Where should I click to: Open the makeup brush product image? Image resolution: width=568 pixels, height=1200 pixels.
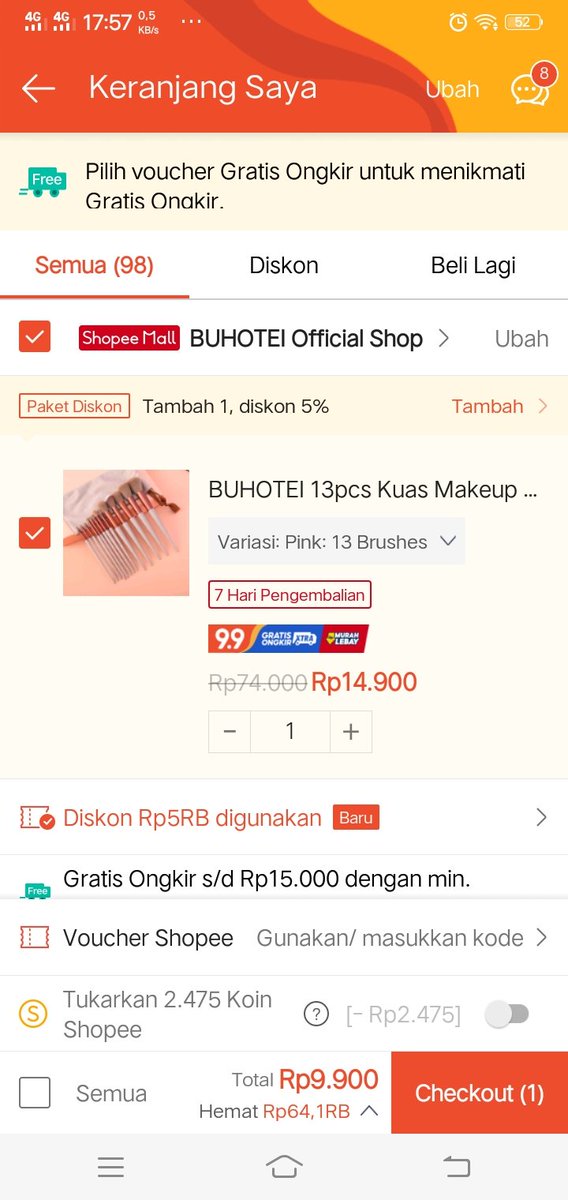point(126,533)
